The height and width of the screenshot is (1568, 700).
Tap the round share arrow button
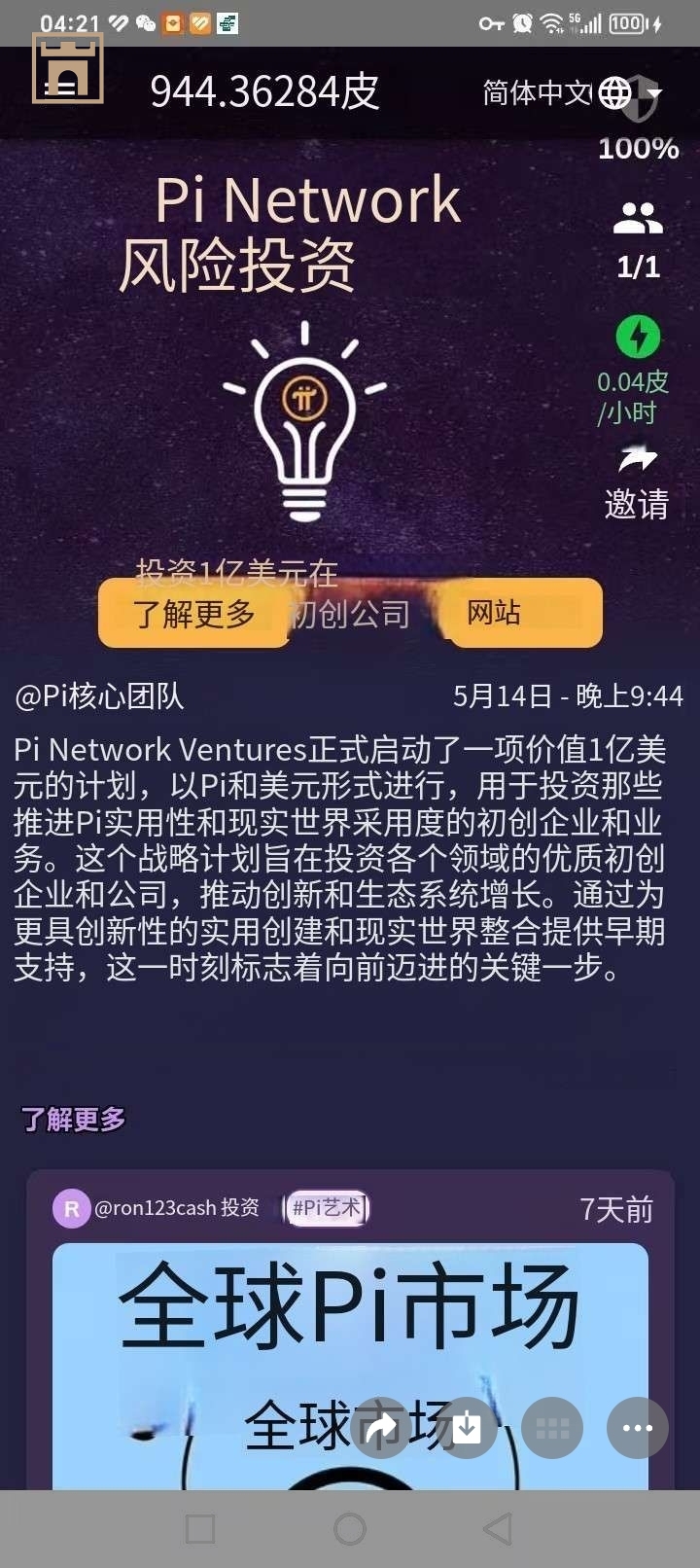pyautogui.click(x=382, y=1428)
